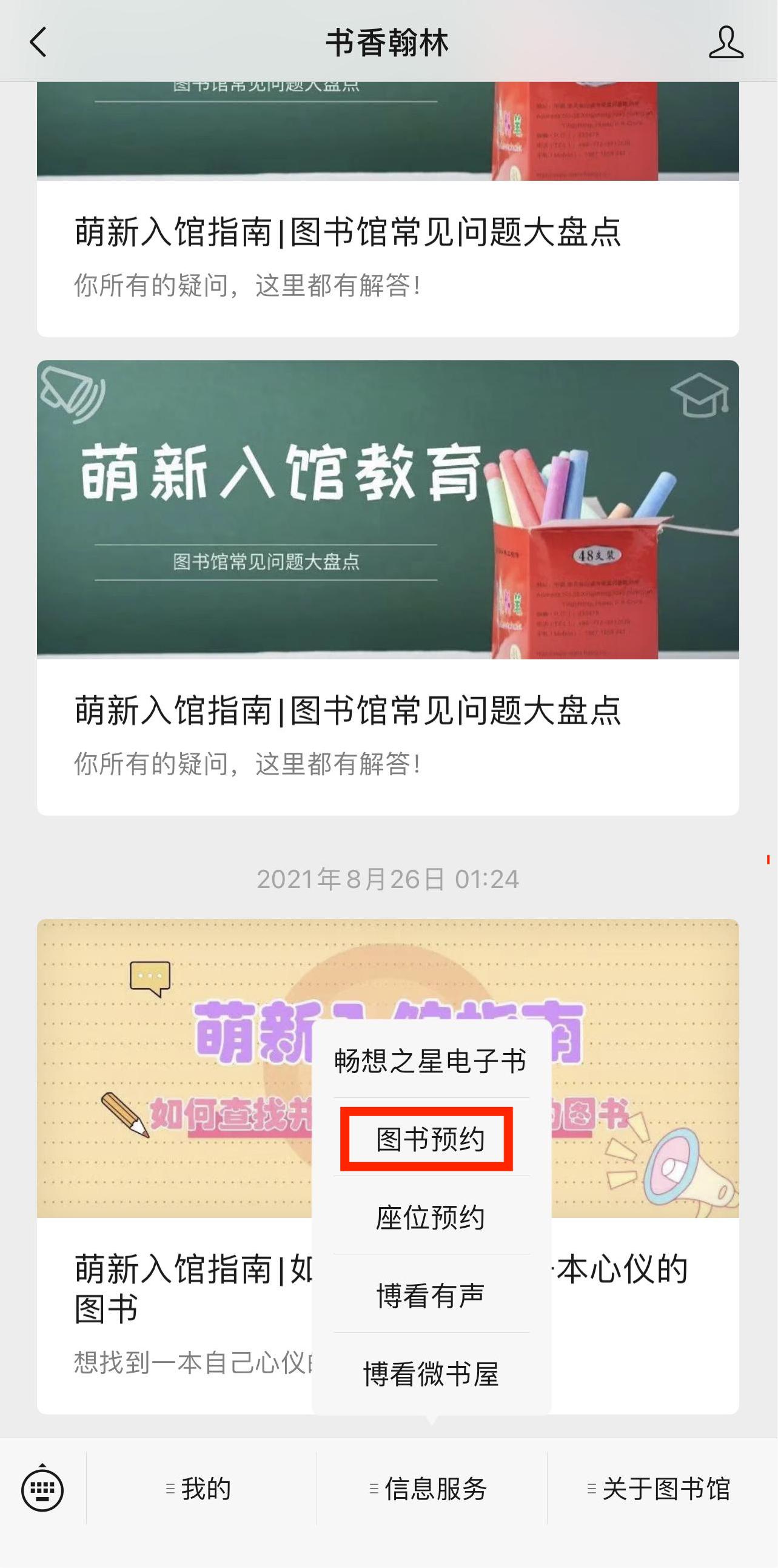Switch to keyboard input mode
Image resolution: width=778 pixels, height=1568 pixels.
click(42, 1489)
